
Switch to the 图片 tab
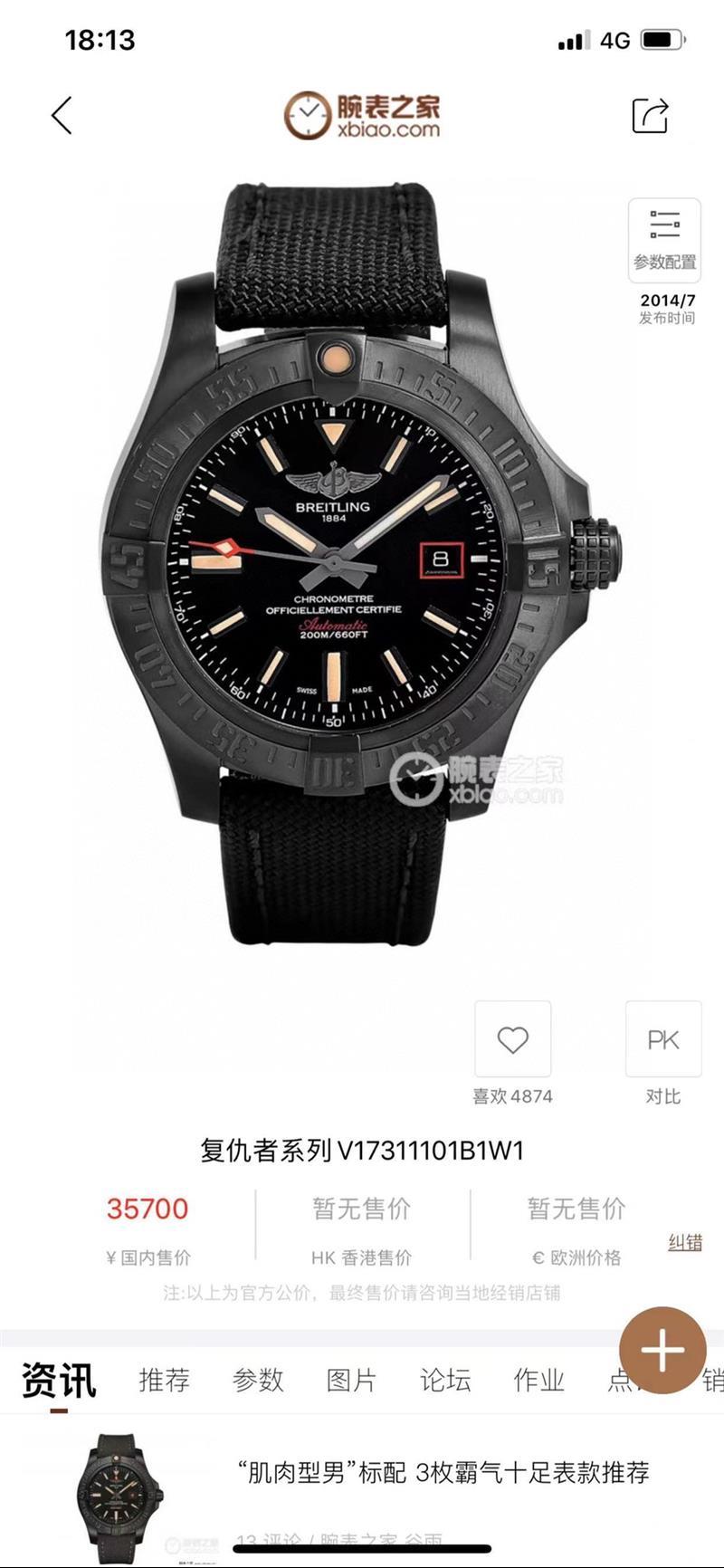click(x=351, y=1380)
